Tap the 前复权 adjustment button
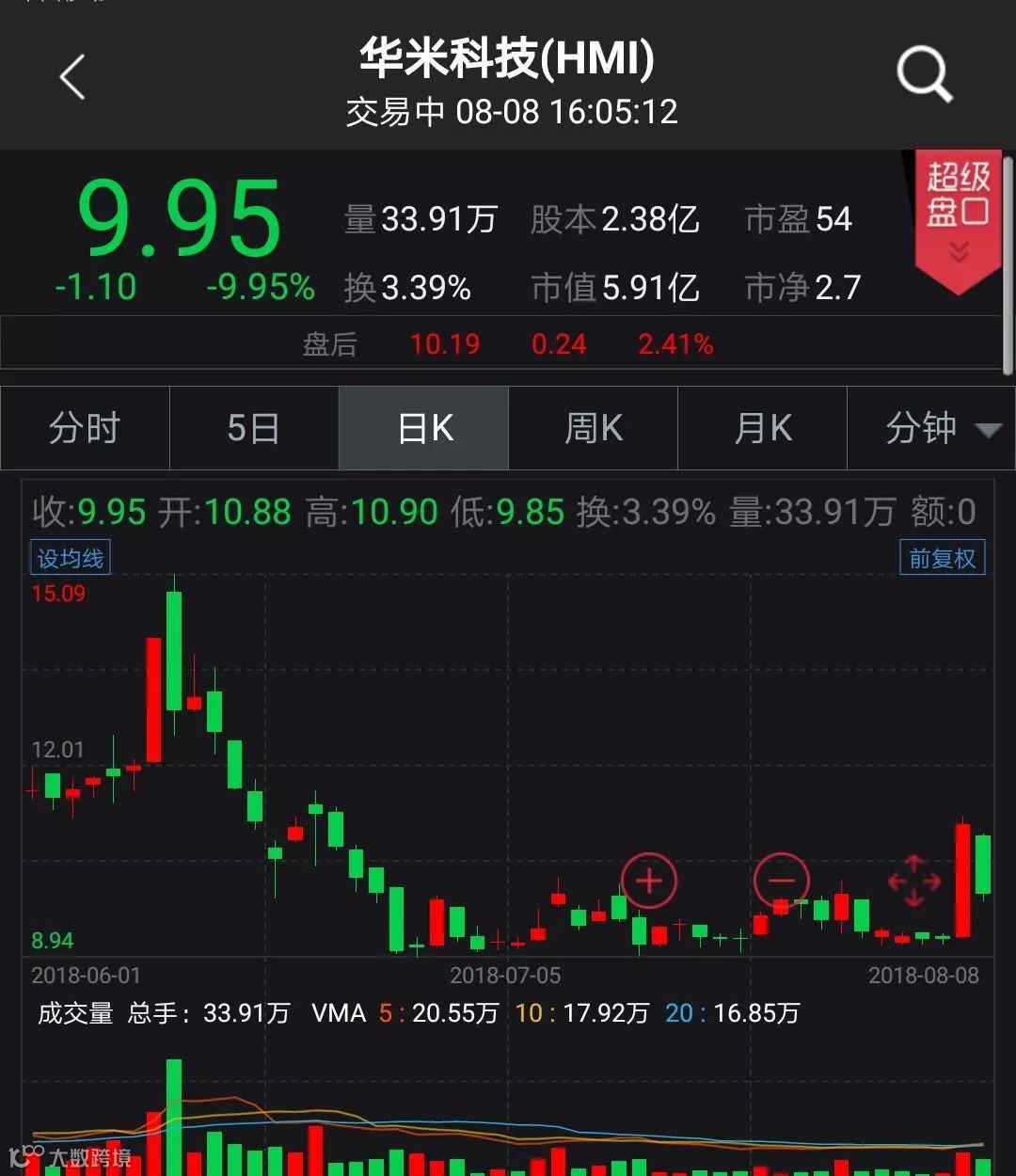The height and width of the screenshot is (1176, 1016). pos(942,559)
